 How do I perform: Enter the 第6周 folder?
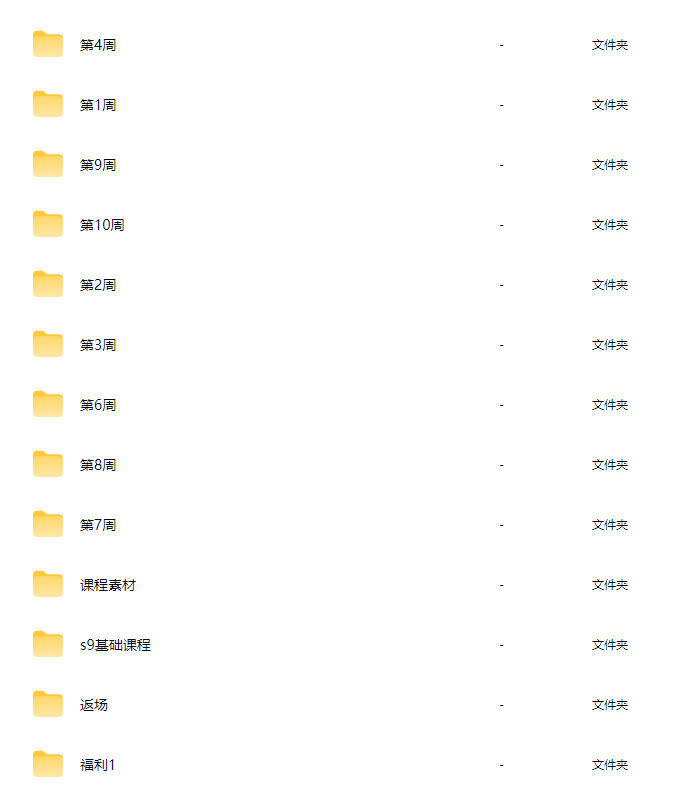click(x=98, y=405)
